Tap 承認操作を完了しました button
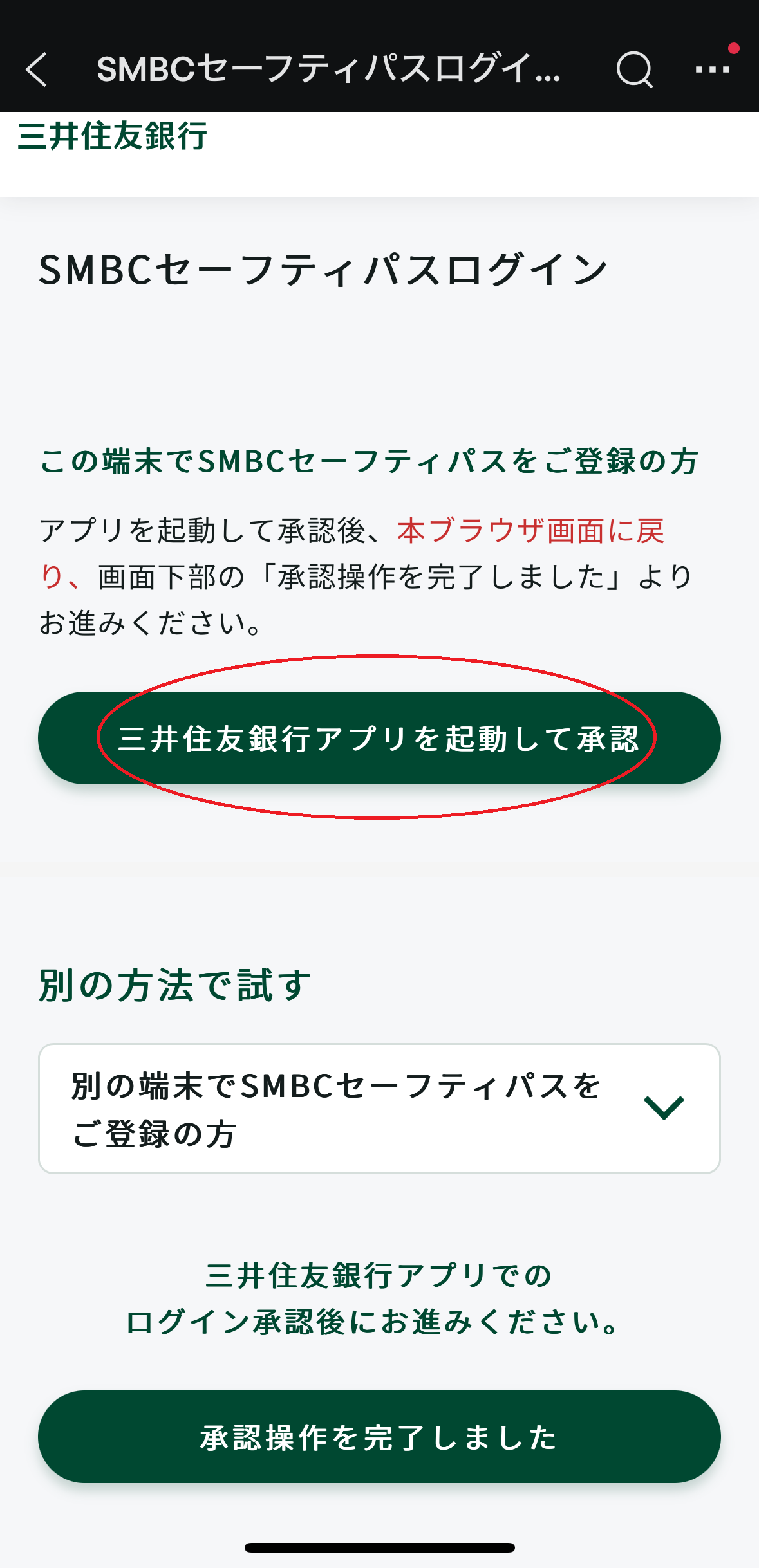This screenshot has height=1568, width=759. tap(379, 1437)
